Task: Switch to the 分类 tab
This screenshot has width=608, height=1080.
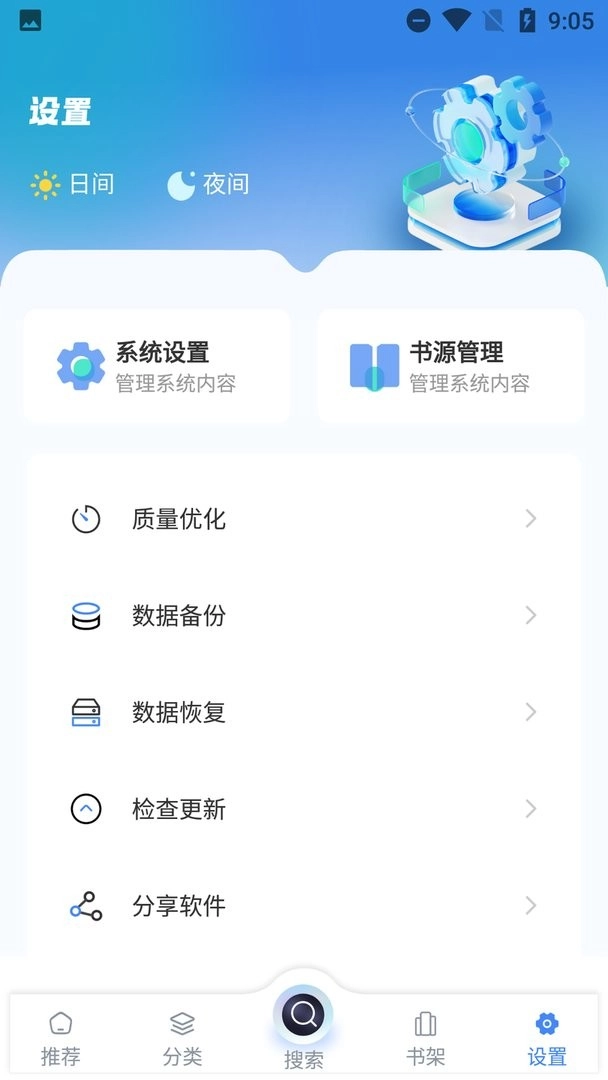Action: point(182,1038)
